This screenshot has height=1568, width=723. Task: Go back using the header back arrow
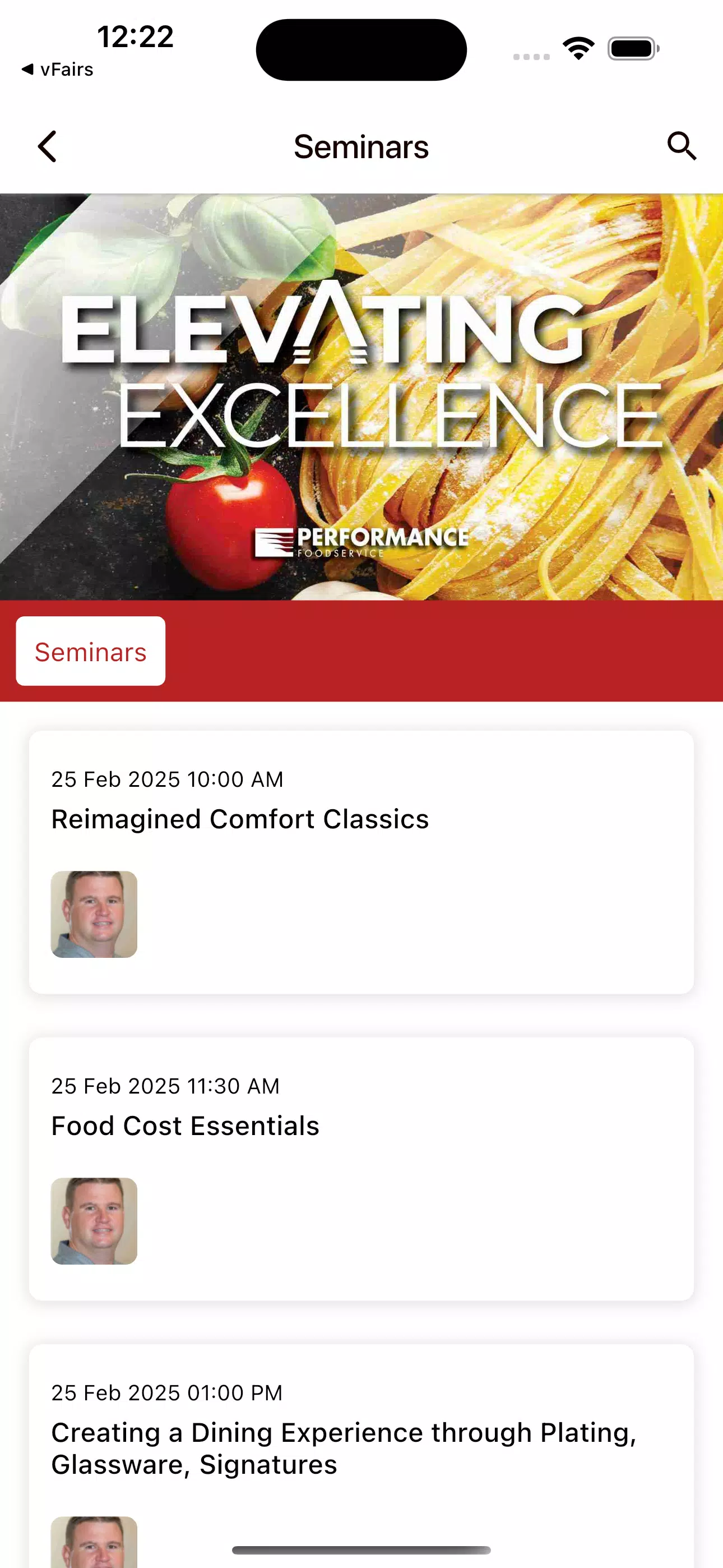47,147
